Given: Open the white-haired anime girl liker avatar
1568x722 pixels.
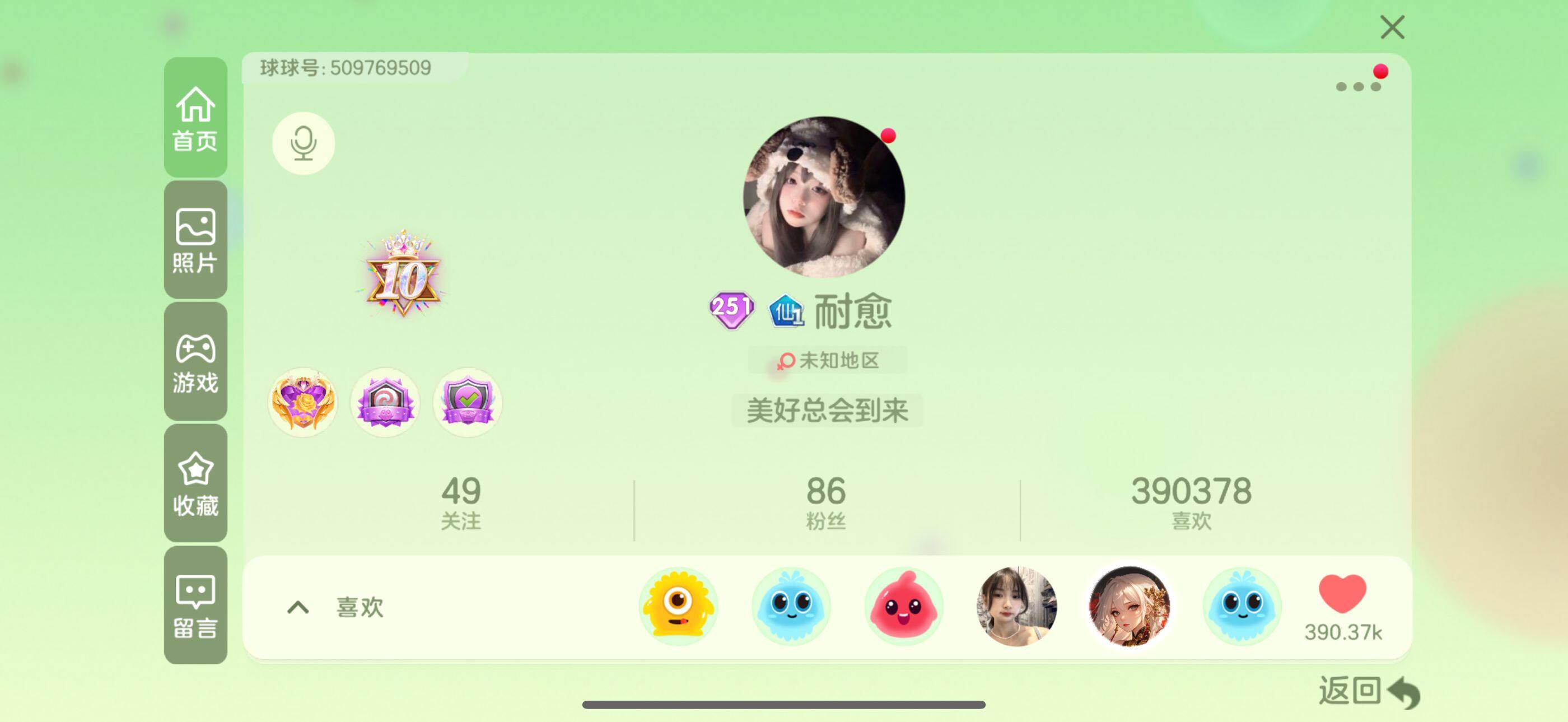Looking at the screenshot, I should pos(1129,605).
